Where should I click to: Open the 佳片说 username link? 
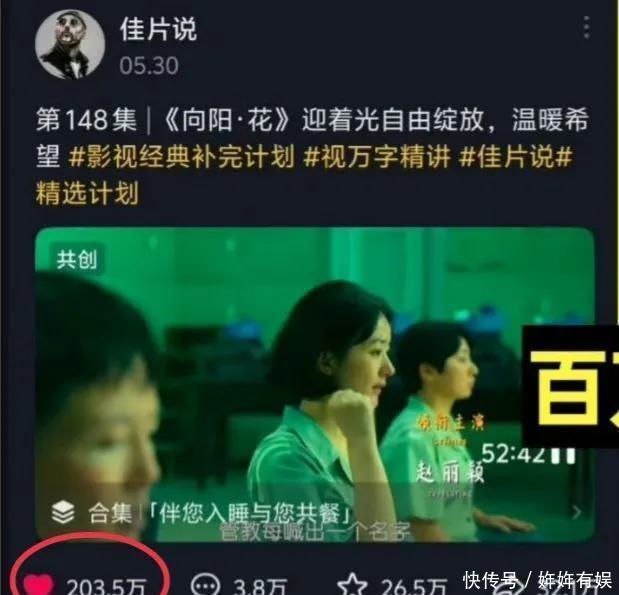coord(158,28)
